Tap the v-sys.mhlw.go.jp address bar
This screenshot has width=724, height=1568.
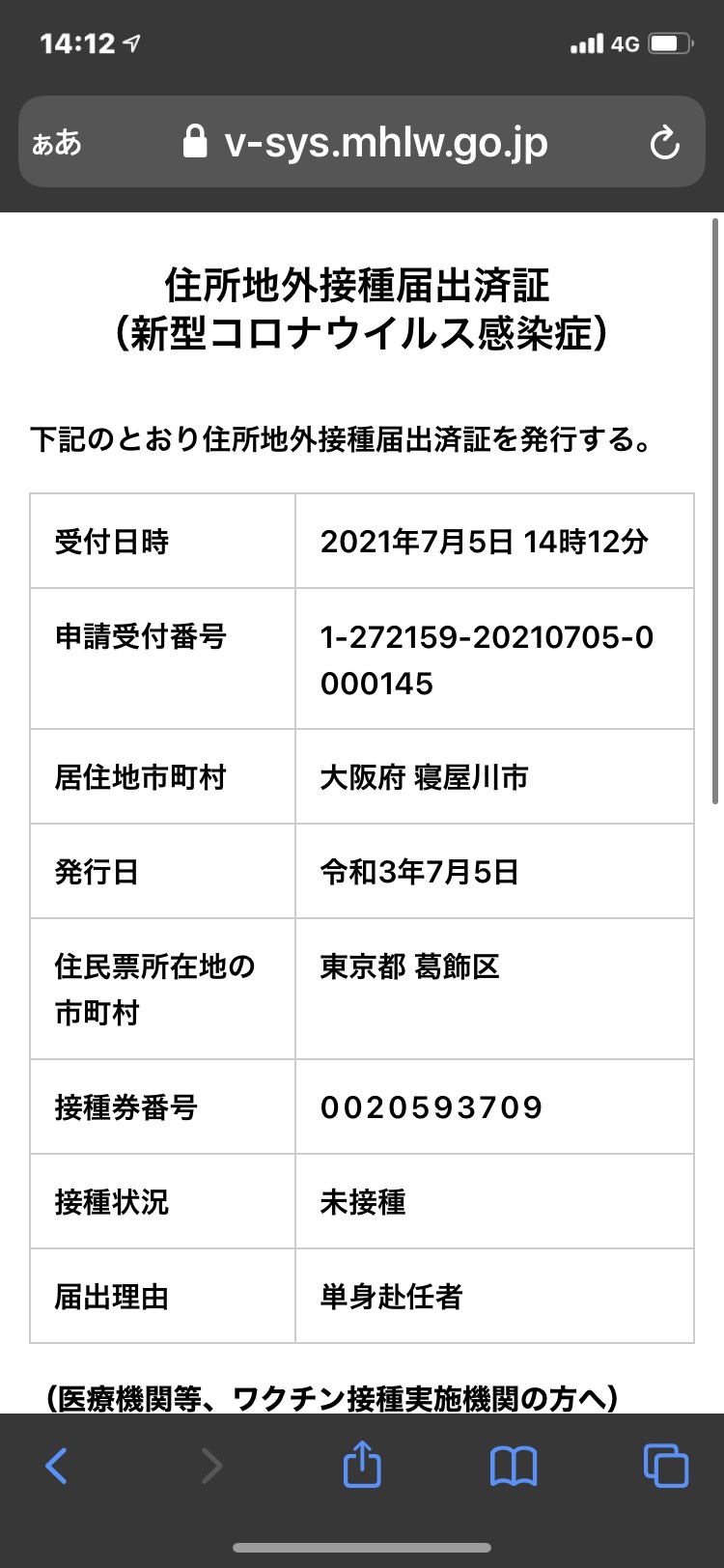[365, 143]
